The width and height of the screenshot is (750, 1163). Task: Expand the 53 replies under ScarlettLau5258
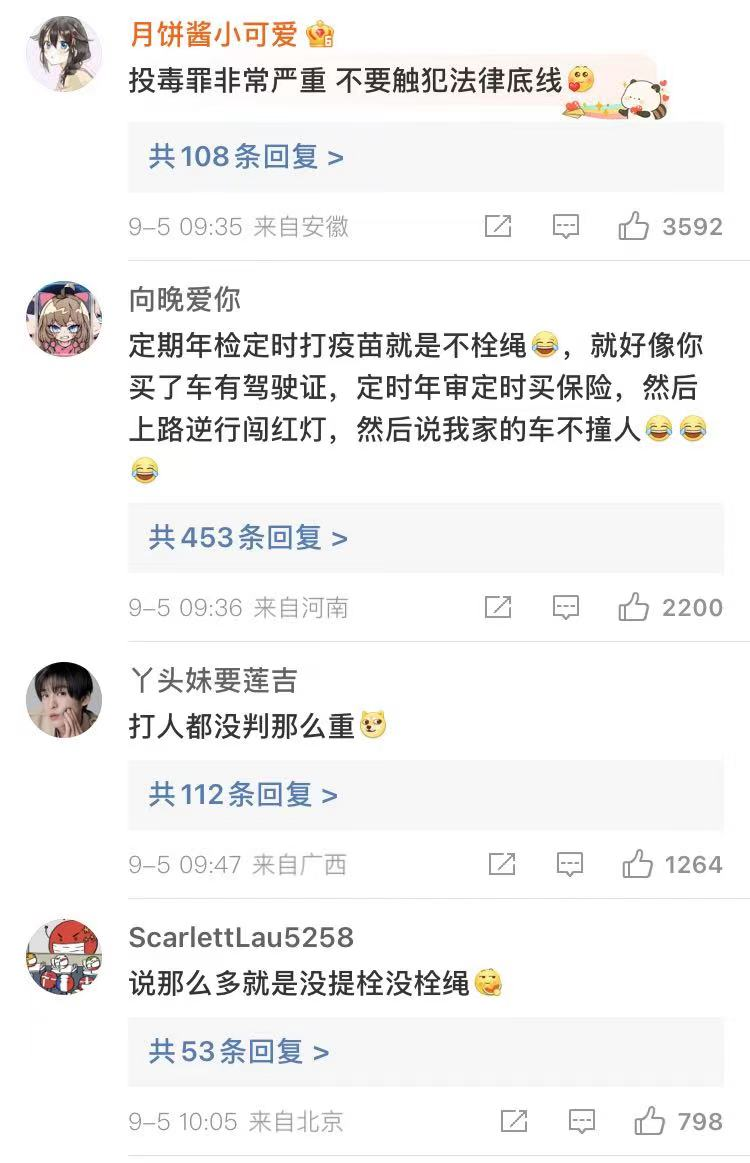239,1052
